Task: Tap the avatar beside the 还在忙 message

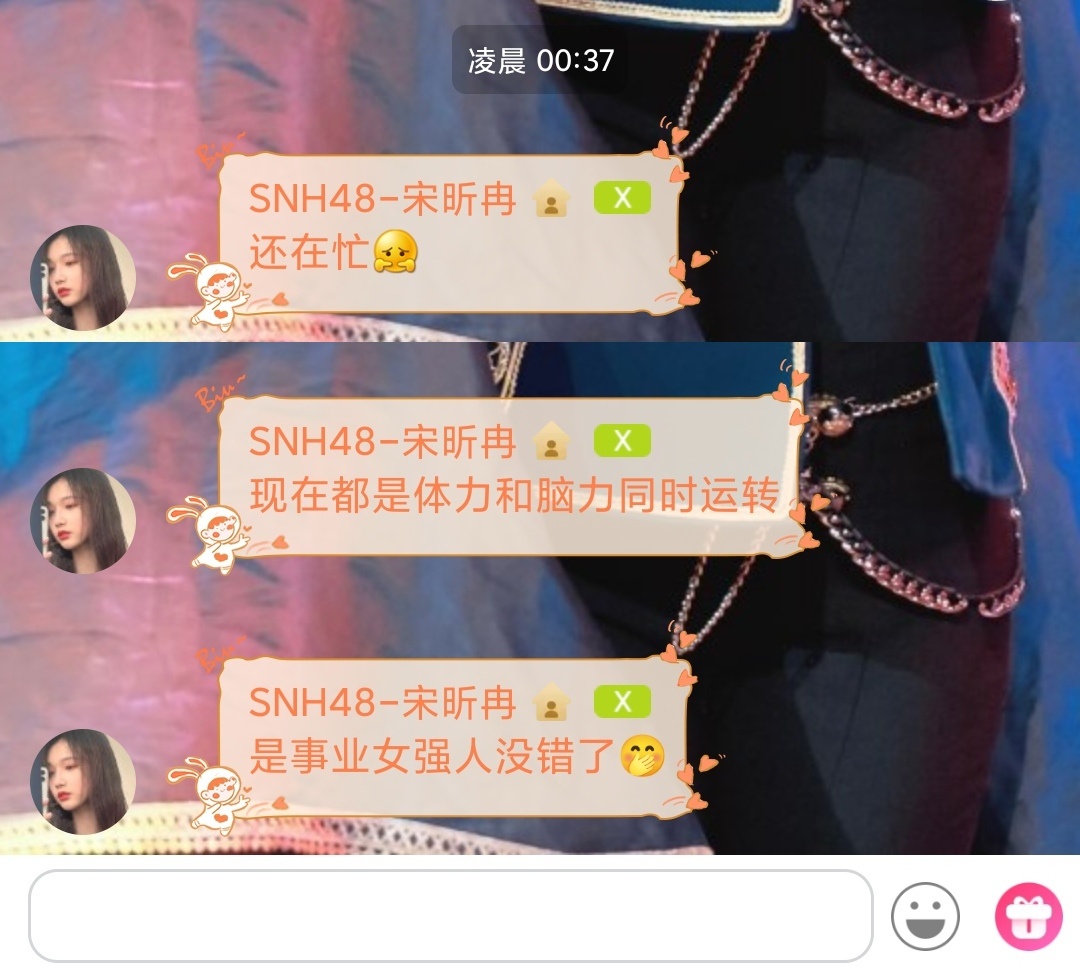Action: (83, 278)
